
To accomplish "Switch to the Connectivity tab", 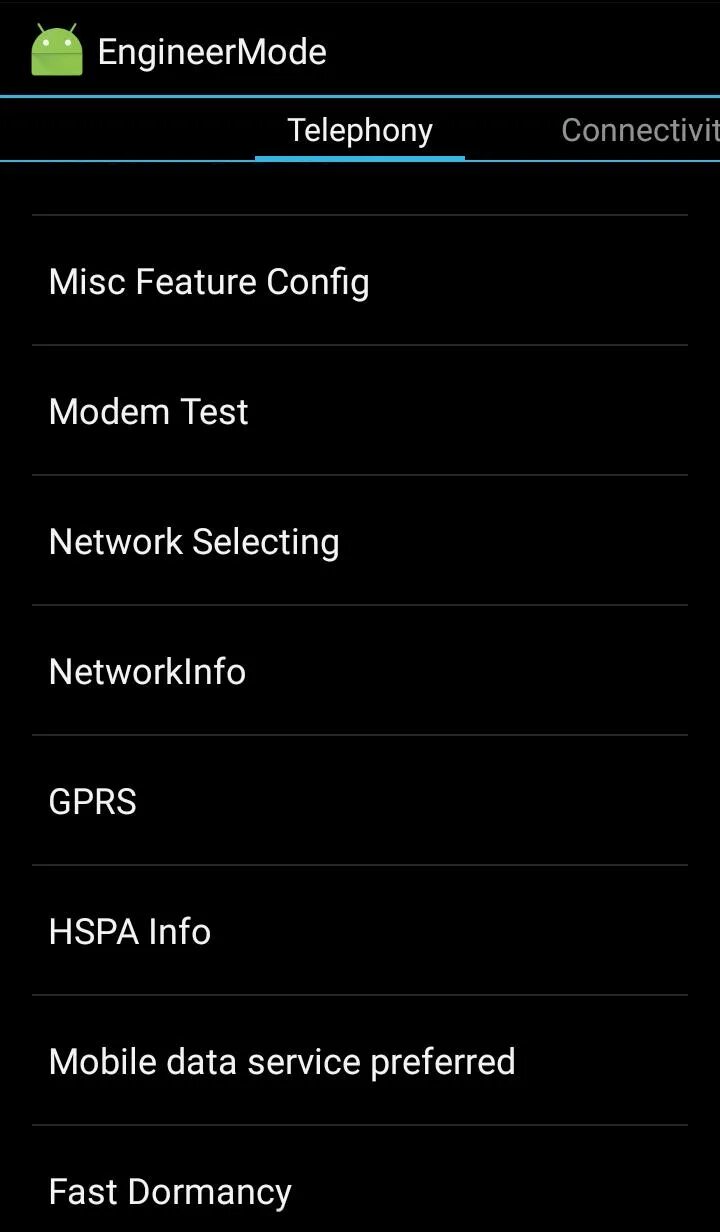I will point(640,130).
